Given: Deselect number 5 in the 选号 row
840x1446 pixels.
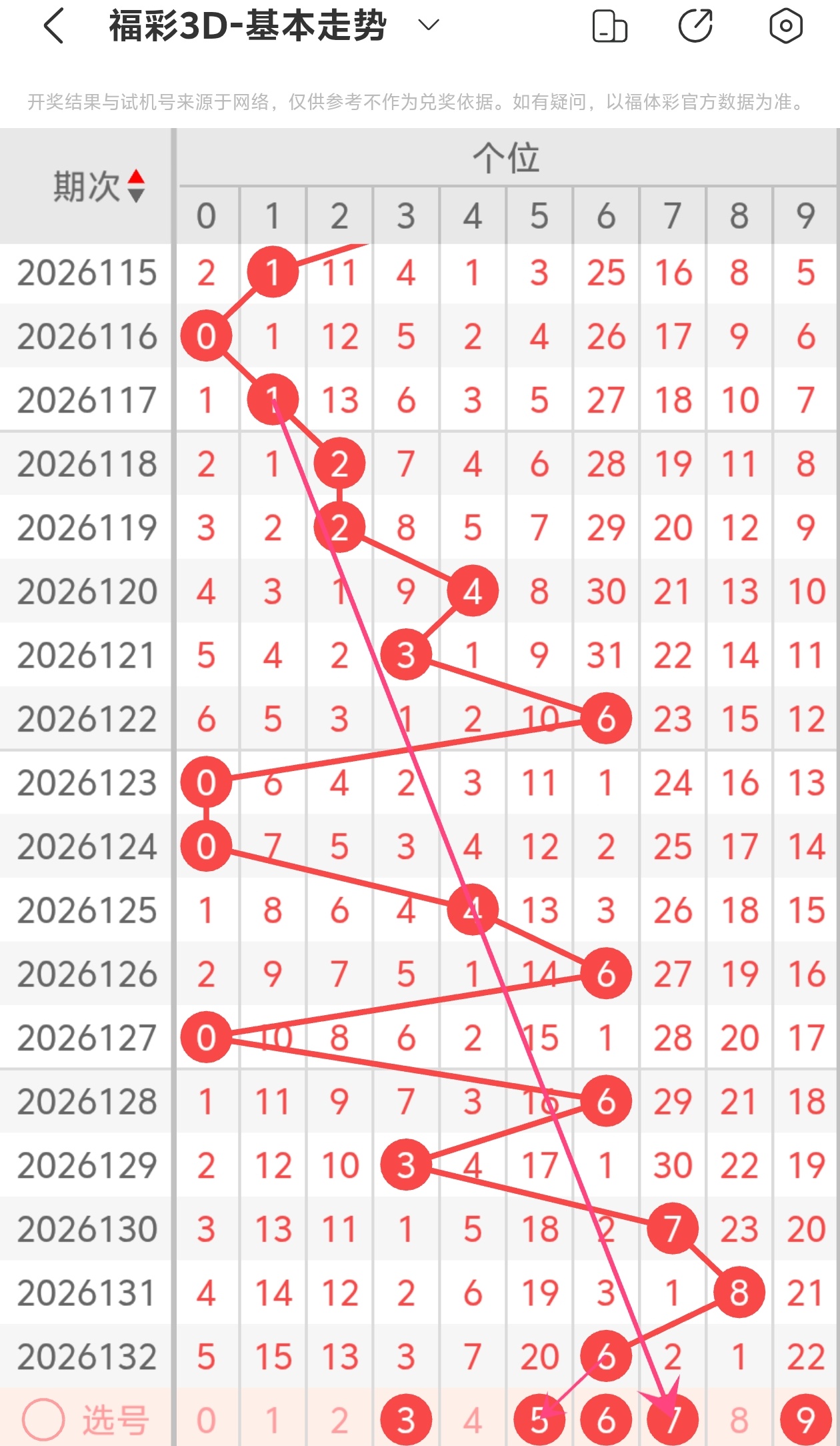Looking at the screenshot, I should [539, 1420].
